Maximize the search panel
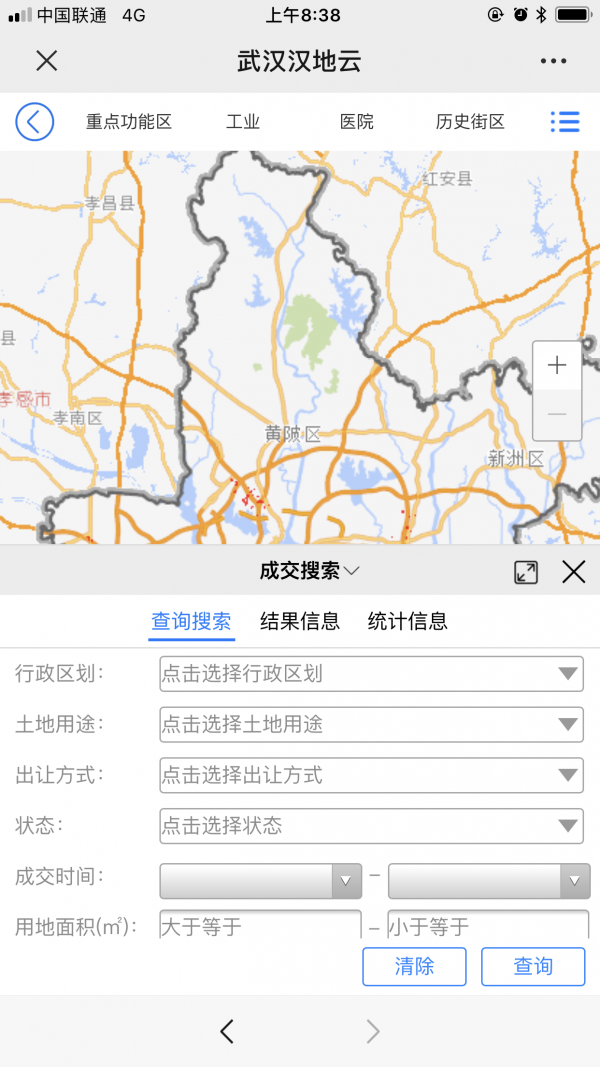 tap(526, 572)
